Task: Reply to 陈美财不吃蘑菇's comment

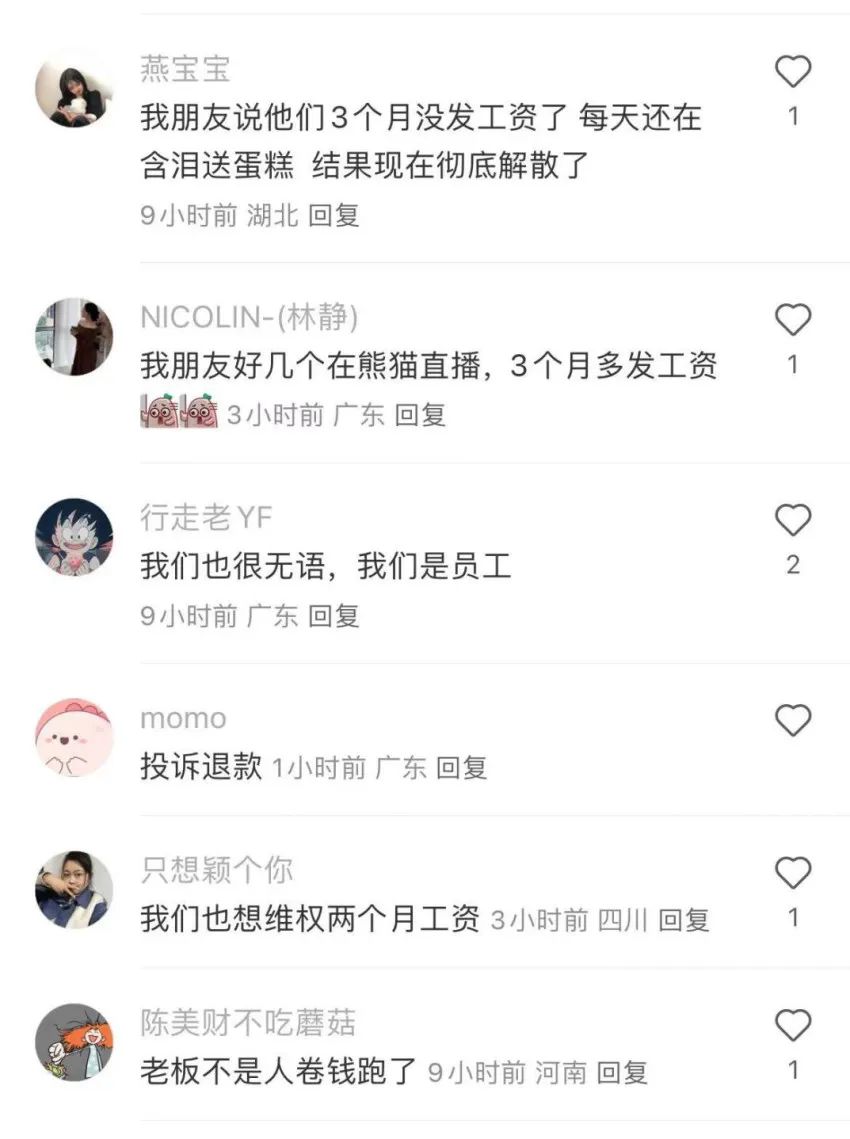Action: [x=623, y=1073]
